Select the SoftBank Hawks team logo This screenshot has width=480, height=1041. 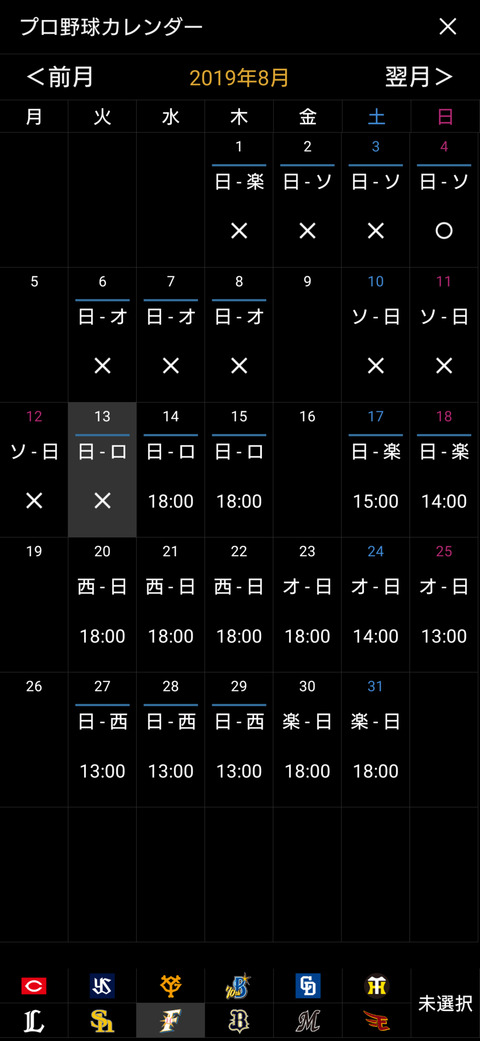102,1021
